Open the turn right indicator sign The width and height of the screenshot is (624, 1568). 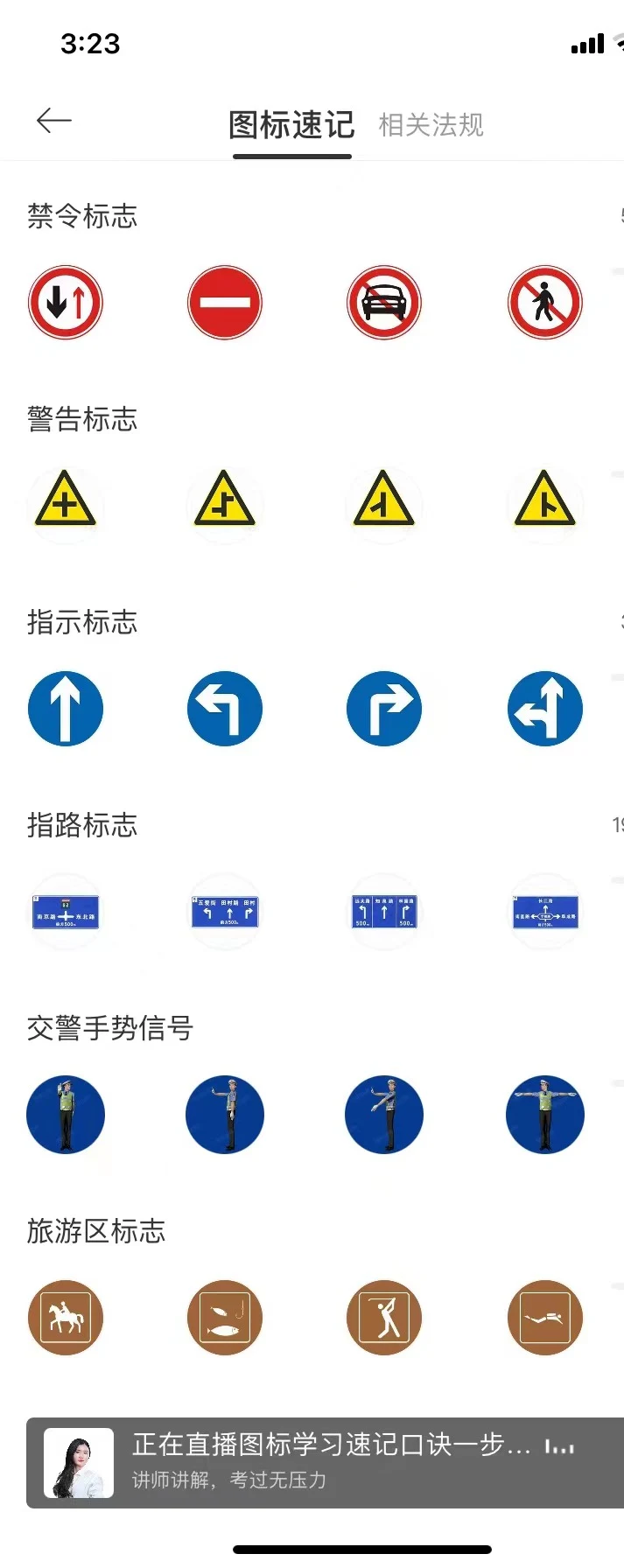(x=384, y=709)
